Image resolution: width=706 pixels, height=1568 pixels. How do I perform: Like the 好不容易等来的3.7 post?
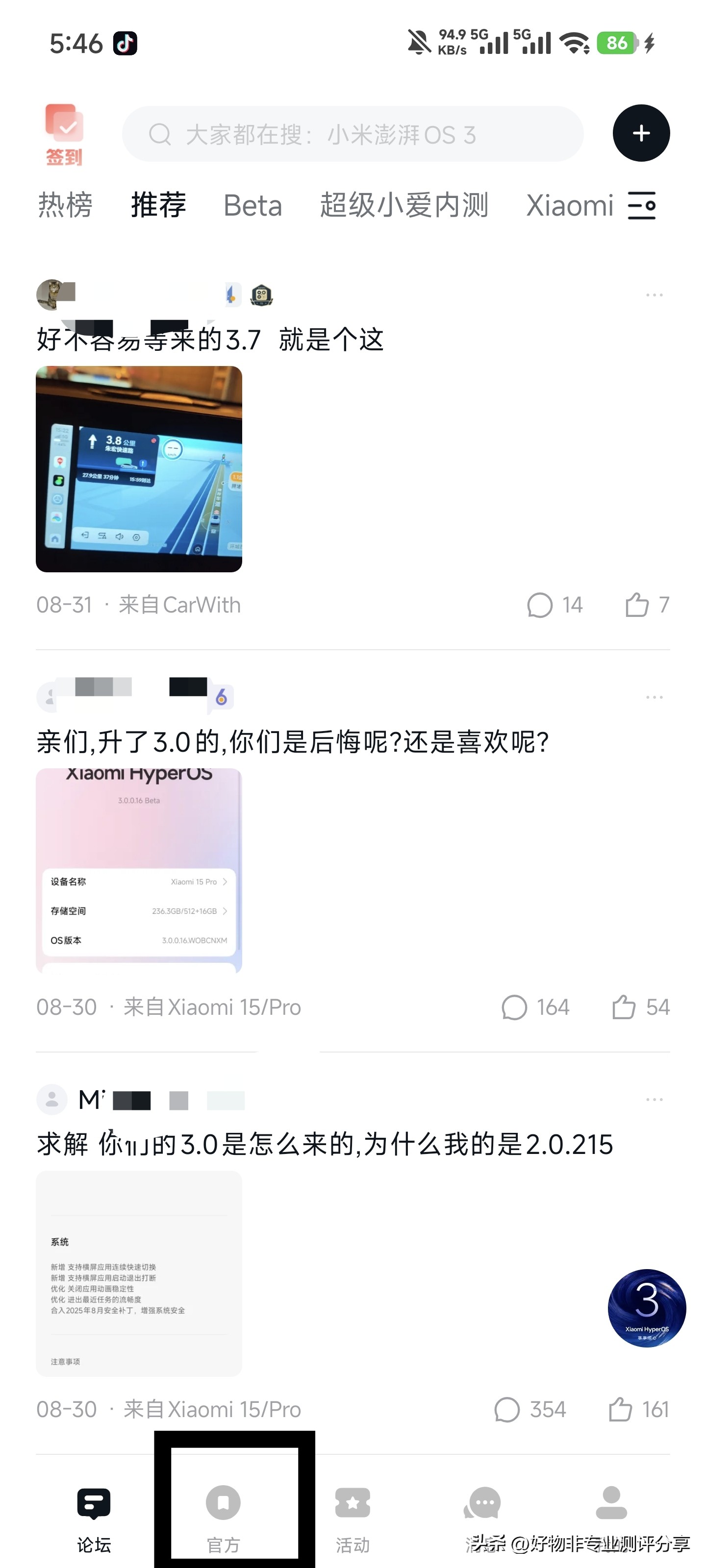point(646,605)
